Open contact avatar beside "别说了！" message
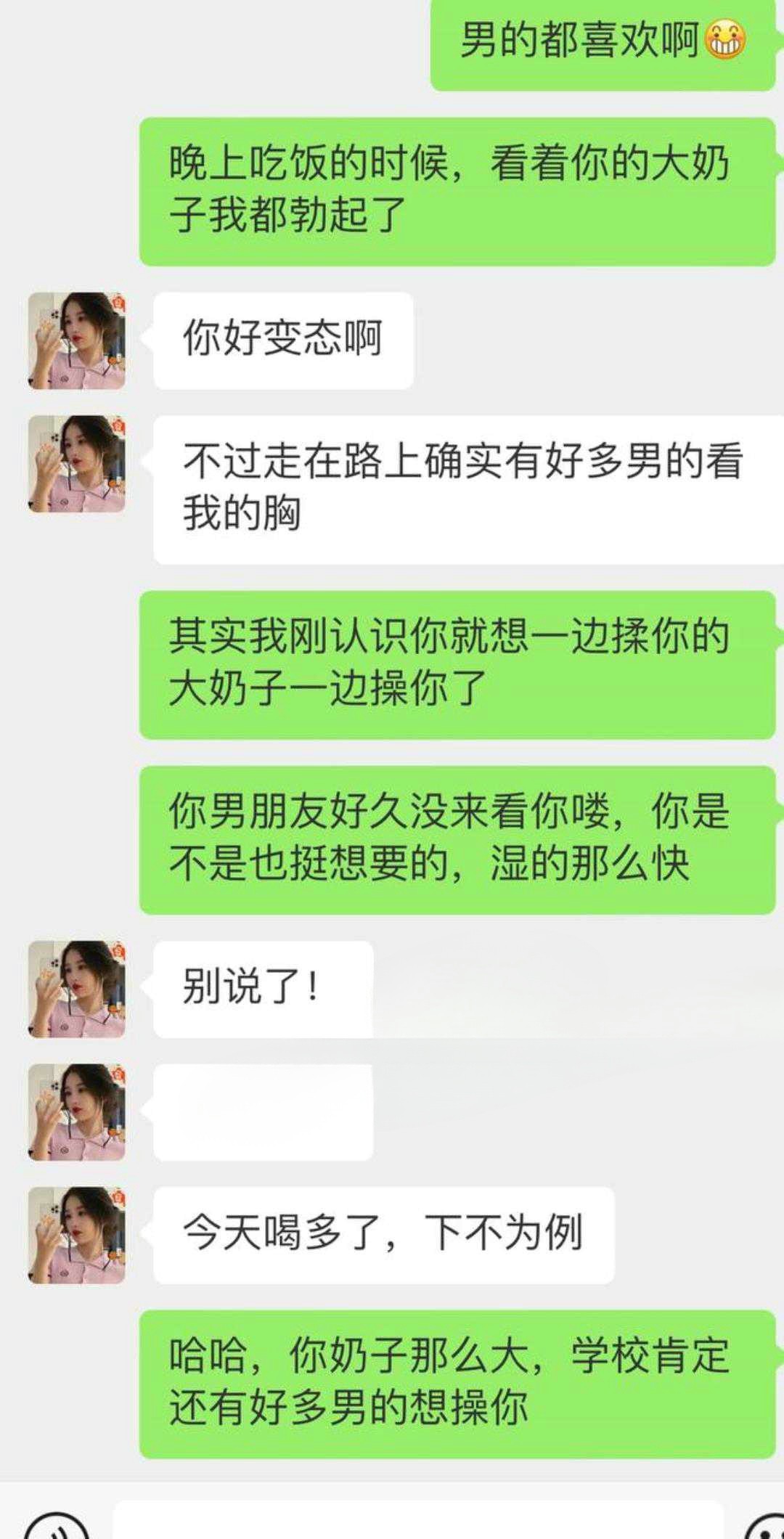Image resolution: width=784 pixels, height=1539 pixels. pos(77,989)
